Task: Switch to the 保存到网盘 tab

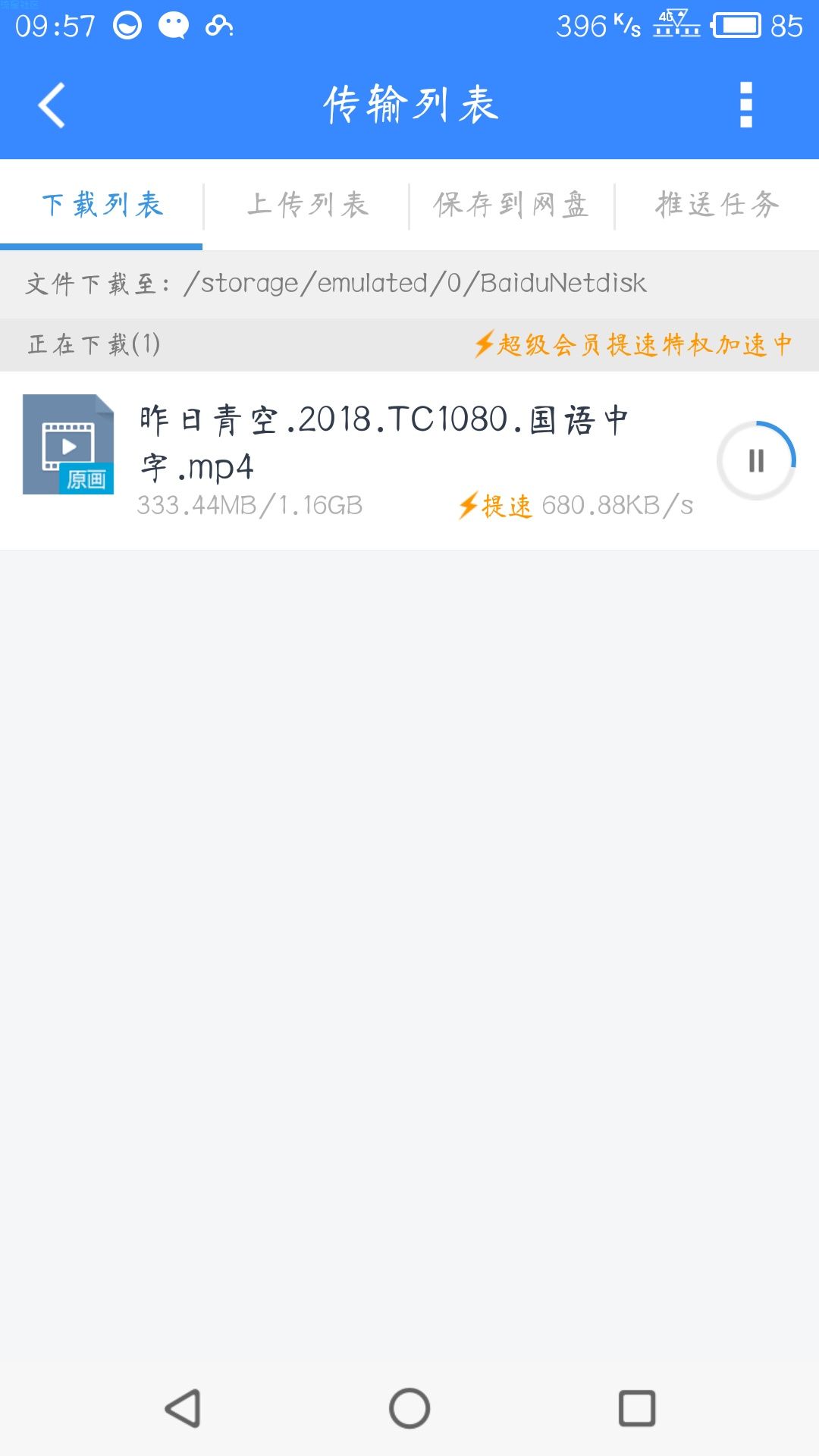Action: [x=512, y=205]
